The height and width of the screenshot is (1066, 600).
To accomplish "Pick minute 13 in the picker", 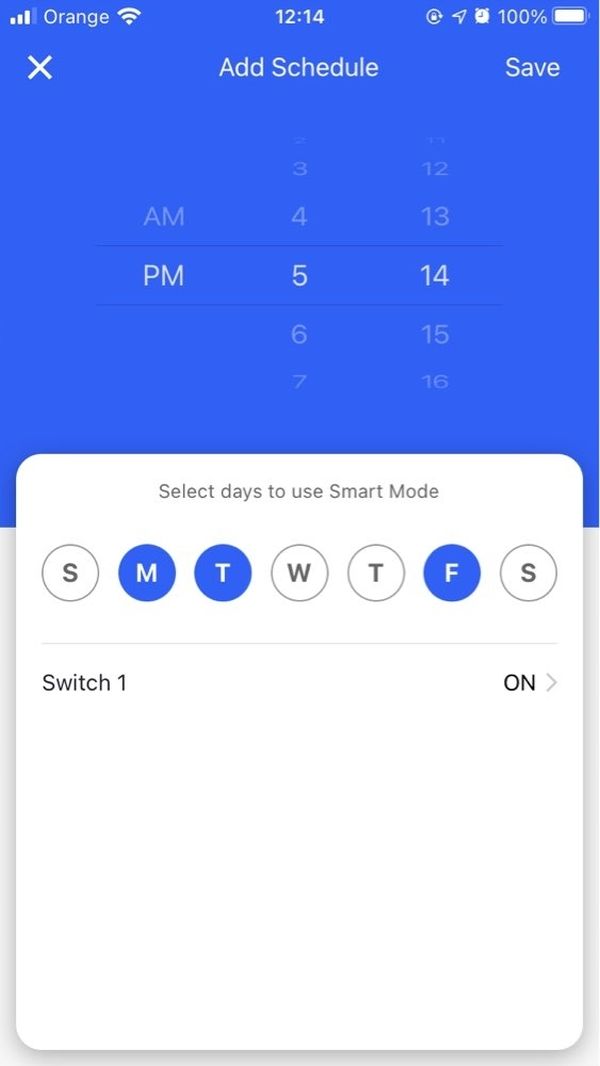I will point(435,217).
